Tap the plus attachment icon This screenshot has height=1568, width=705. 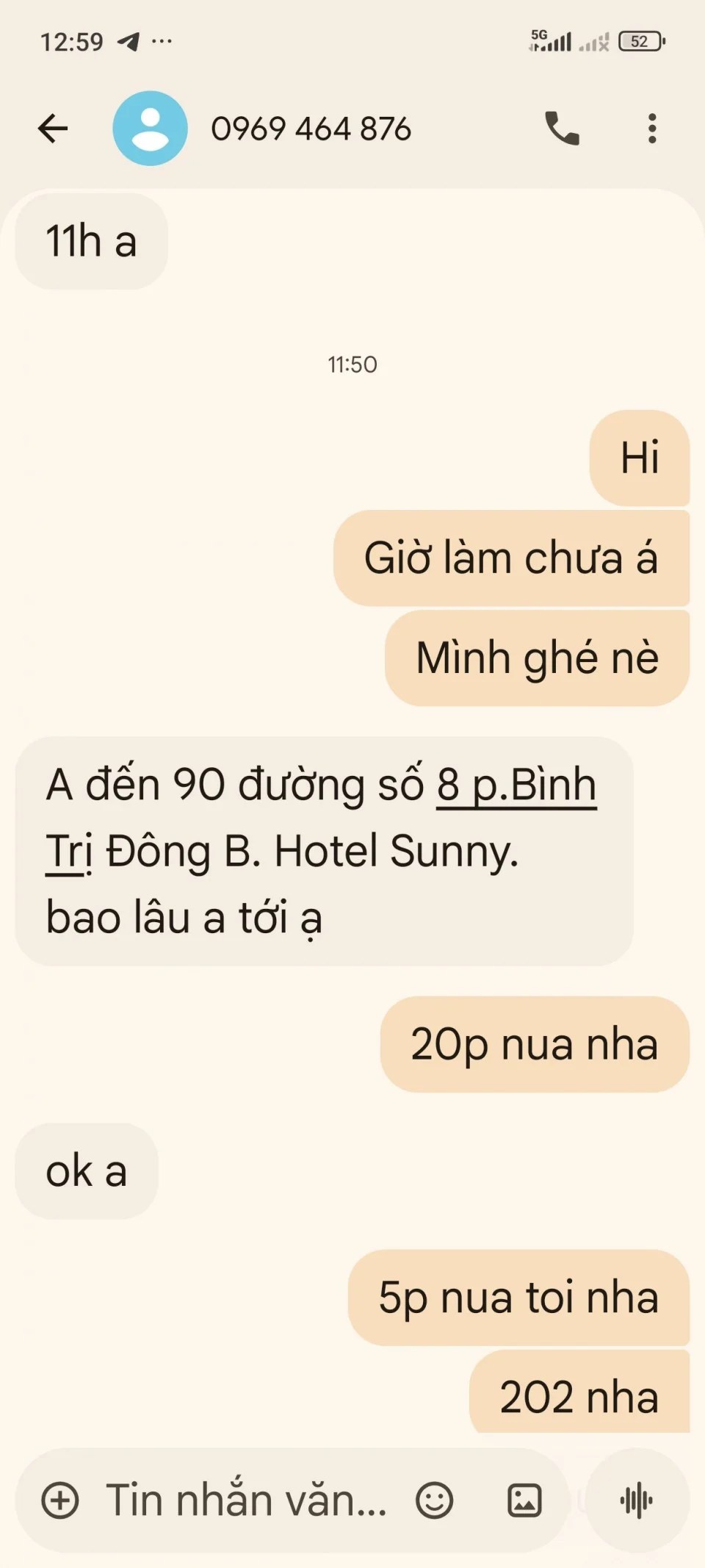(60, 1500)
